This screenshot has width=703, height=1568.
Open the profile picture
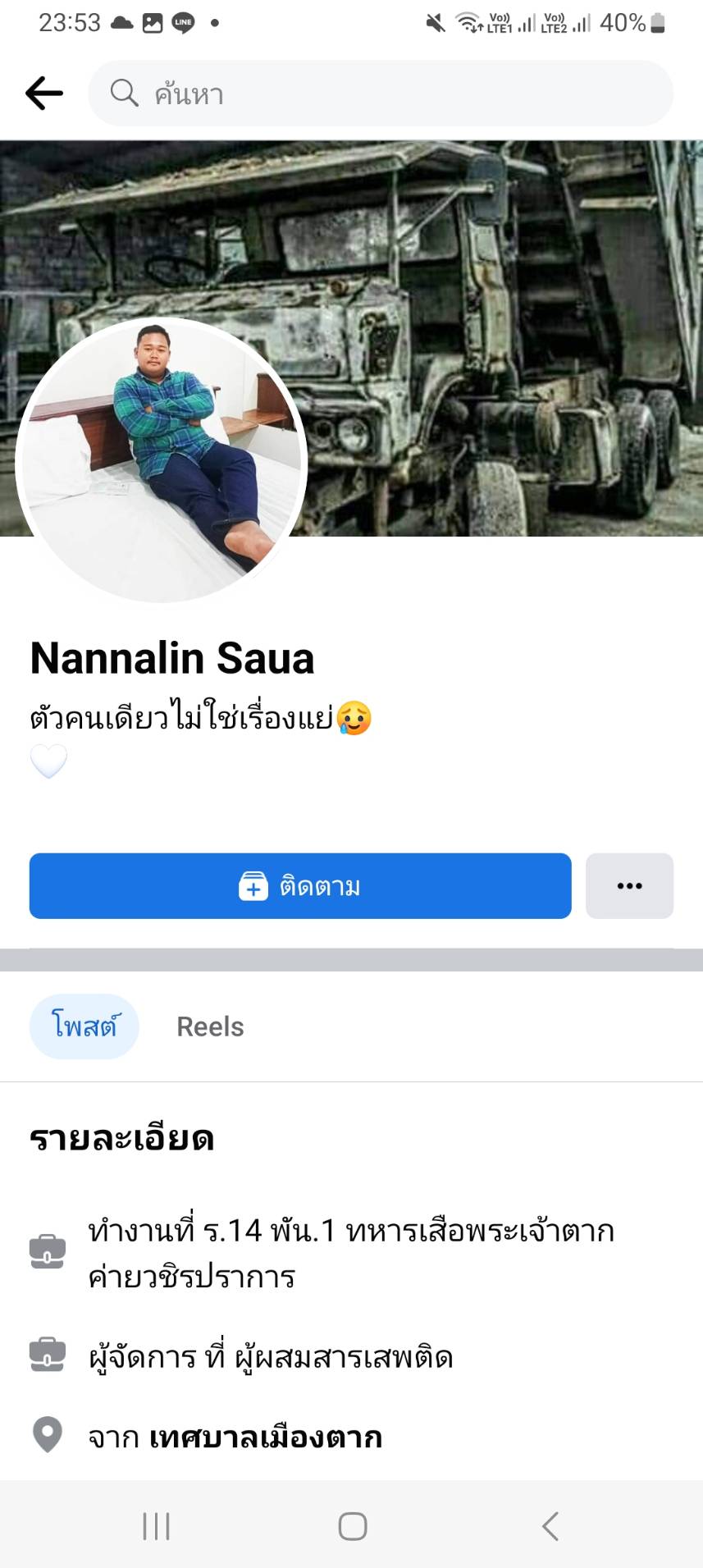click(x=162, y=460)
